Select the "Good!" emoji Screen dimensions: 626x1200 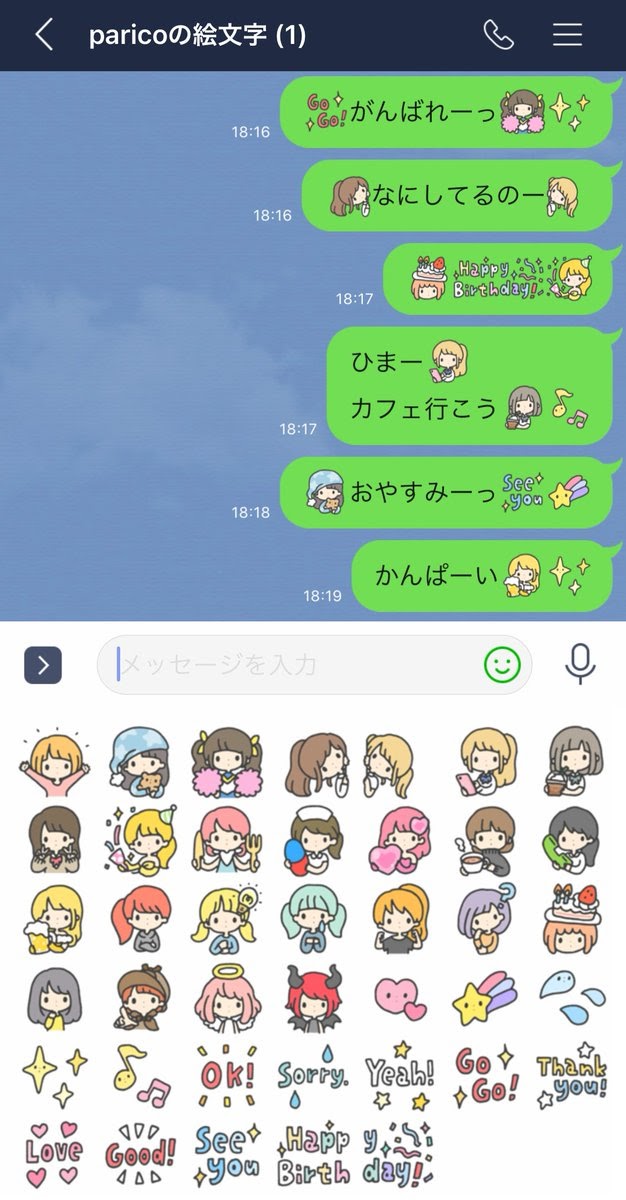[x=141, y=1154]
